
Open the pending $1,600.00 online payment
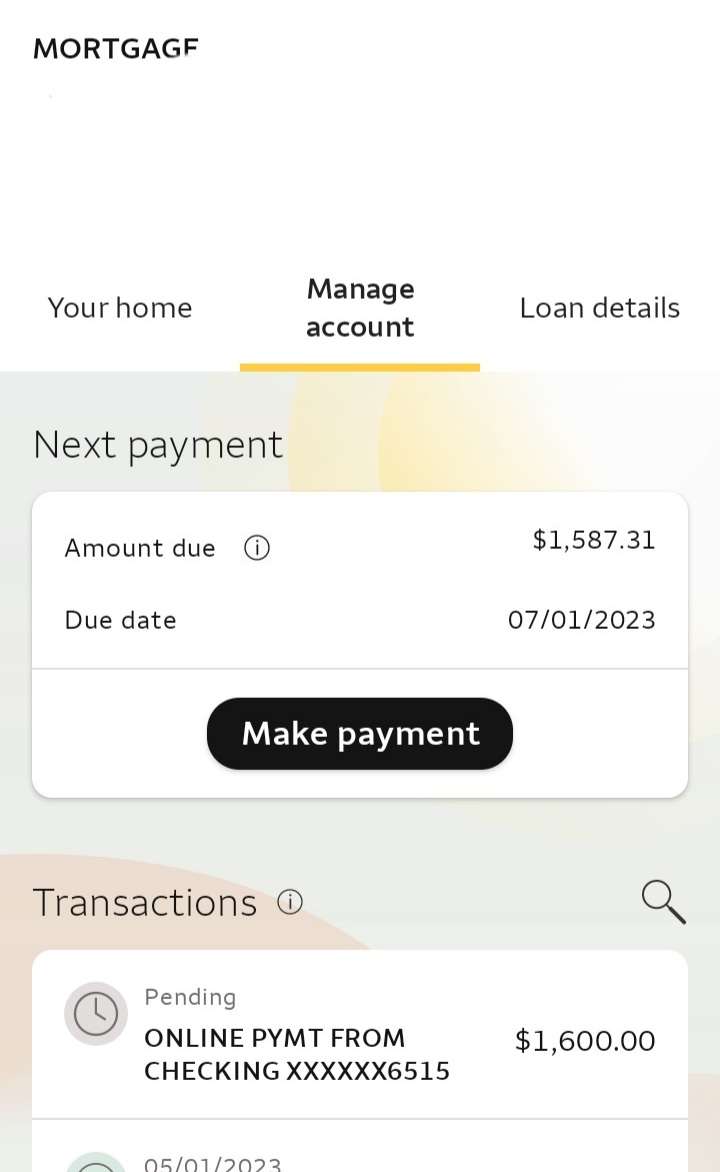(360, 1035)
